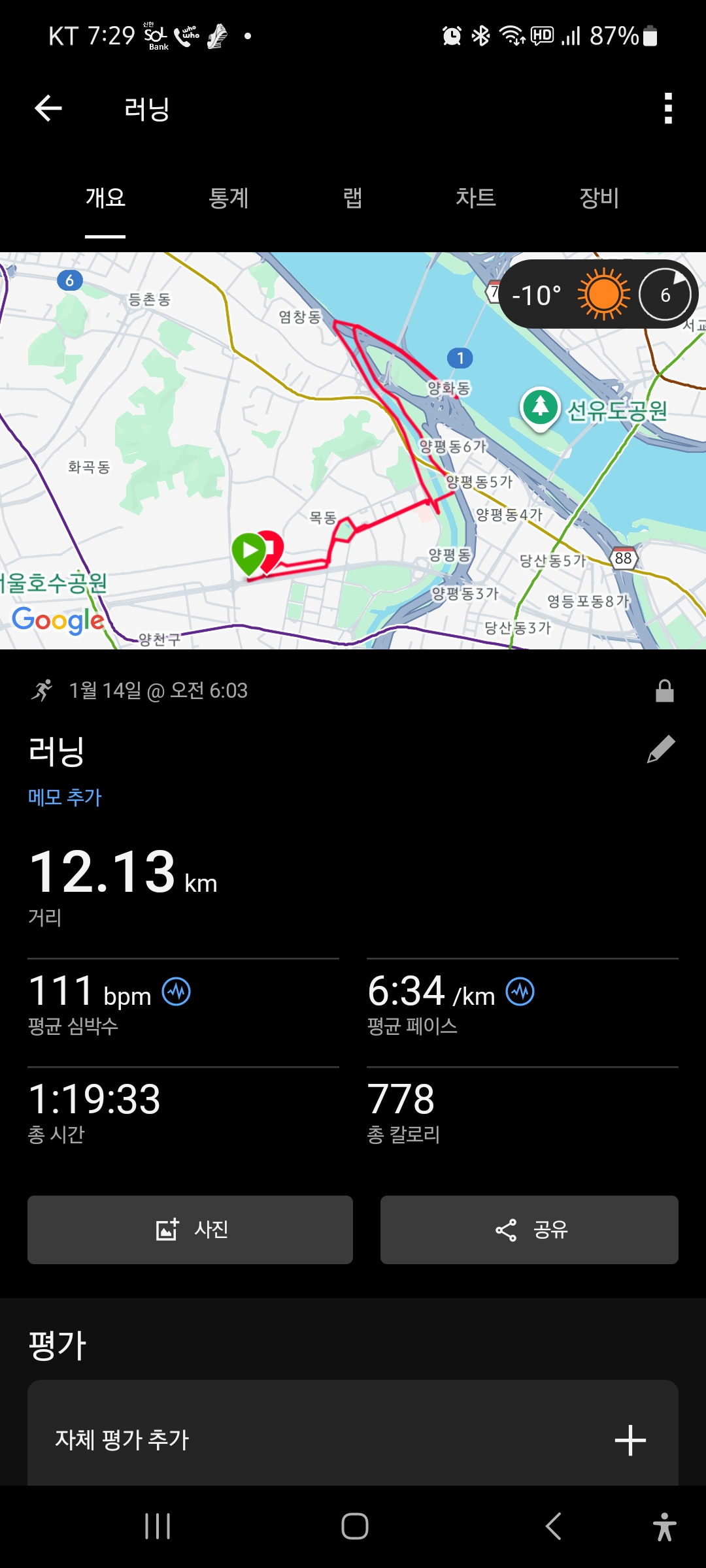Expand 자체 평가 추가 with the plus button
Image resolution: width=706 pixels, height=1568 pixels.
[x=630, y=1439]
